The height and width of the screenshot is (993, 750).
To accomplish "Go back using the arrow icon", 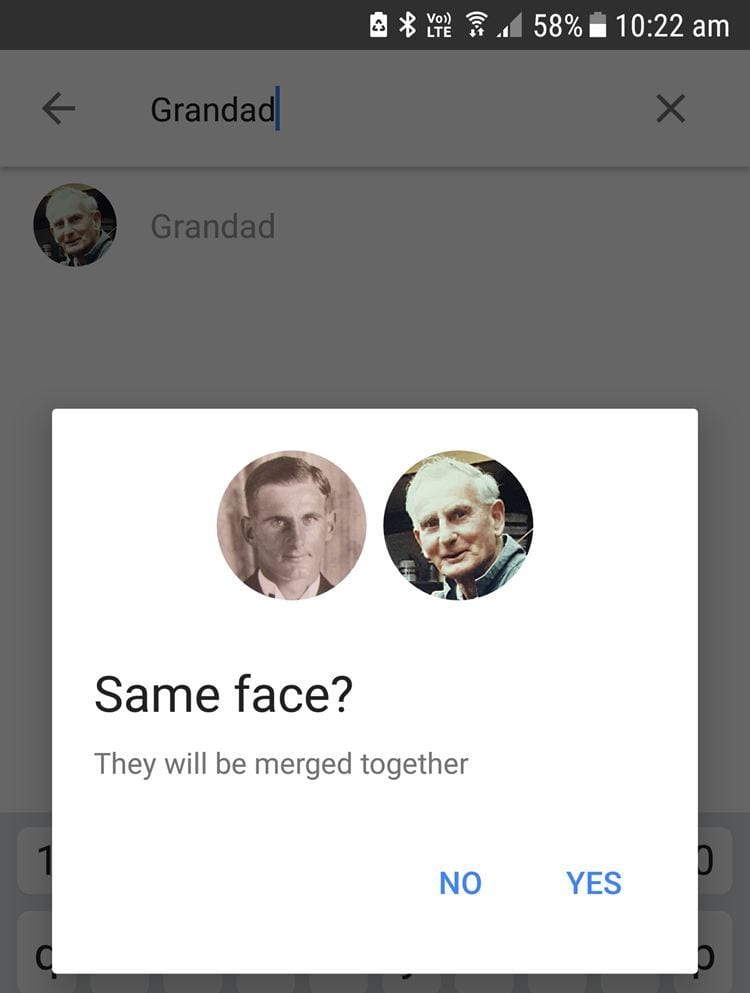I will click(x=59, y=109).
